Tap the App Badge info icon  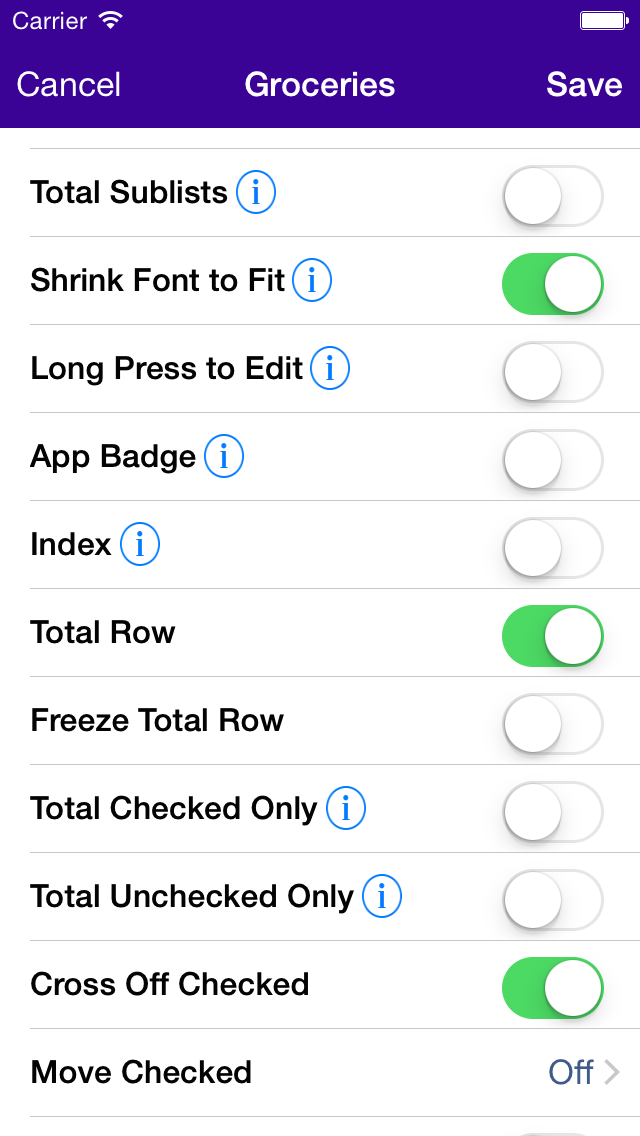(x=224, y=457)
